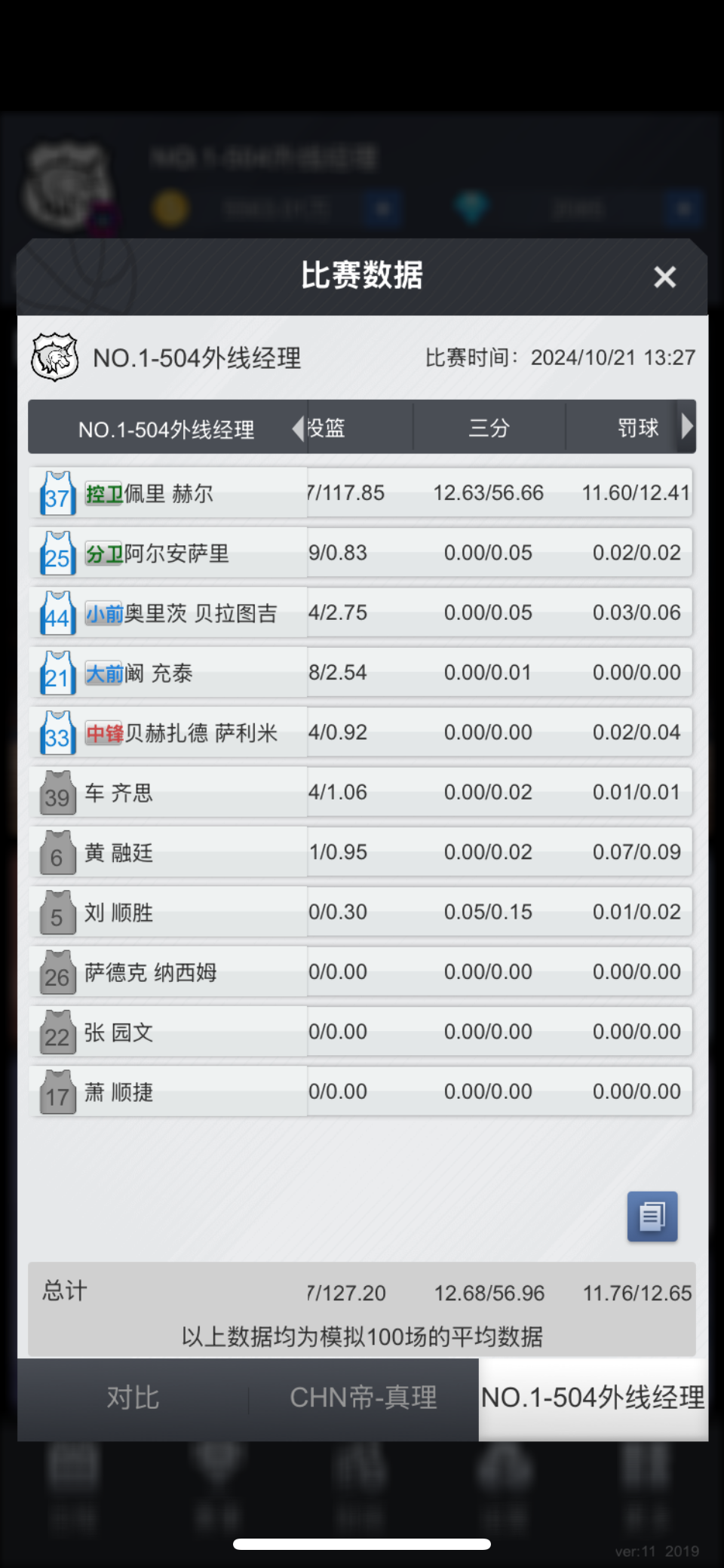Open player row 张 园文

point(361,1032)
